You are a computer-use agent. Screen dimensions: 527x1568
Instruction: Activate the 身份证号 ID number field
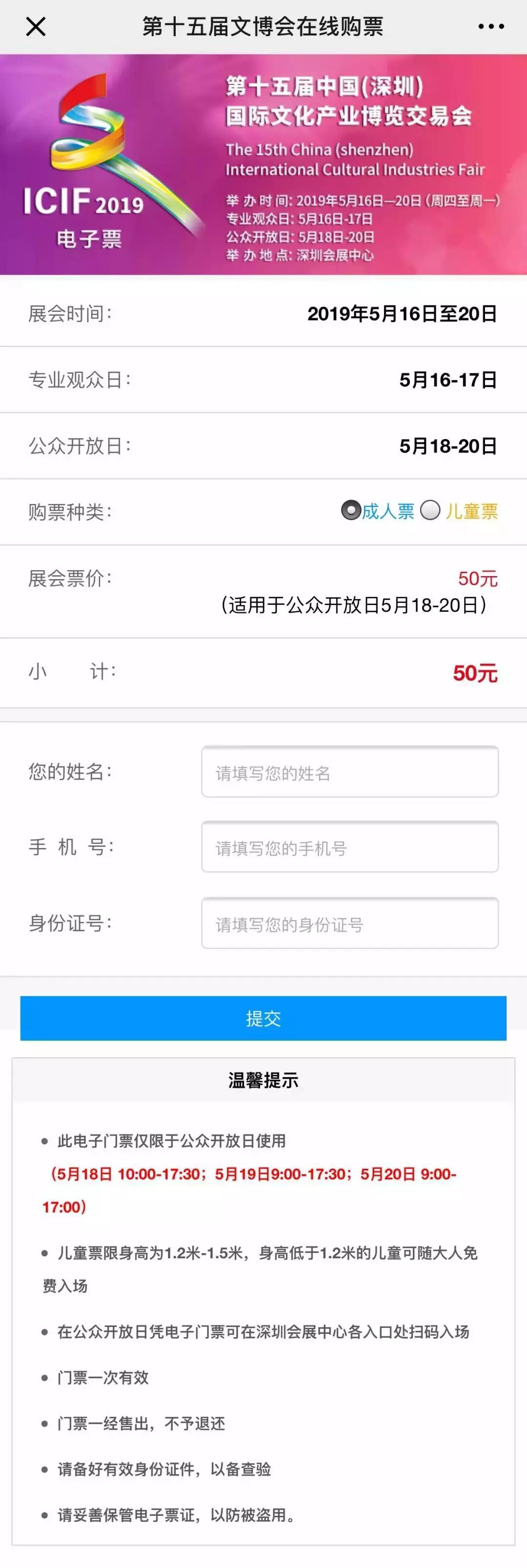click(x=350, y=923)
